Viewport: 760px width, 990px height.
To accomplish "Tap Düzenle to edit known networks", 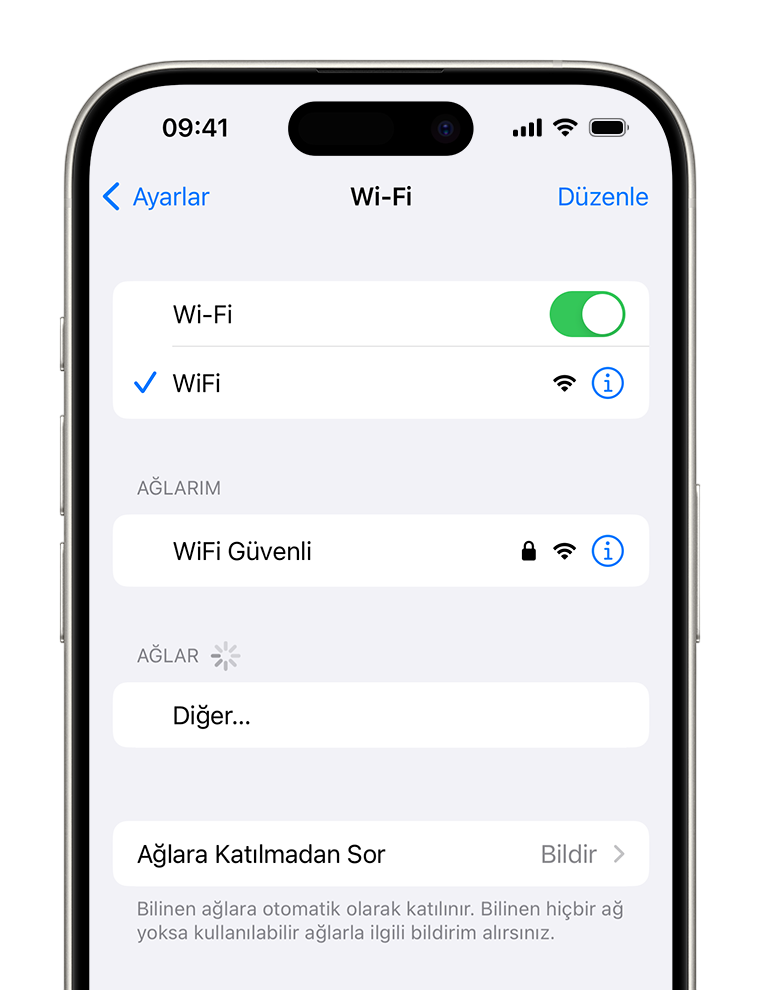I will pos(602,197).
